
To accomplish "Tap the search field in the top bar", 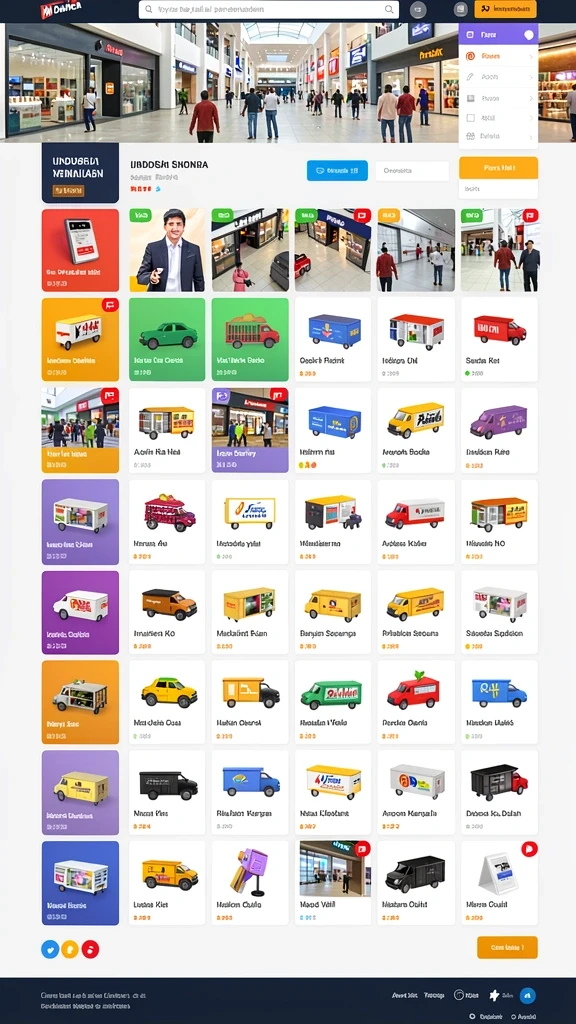I will point(268,10).
